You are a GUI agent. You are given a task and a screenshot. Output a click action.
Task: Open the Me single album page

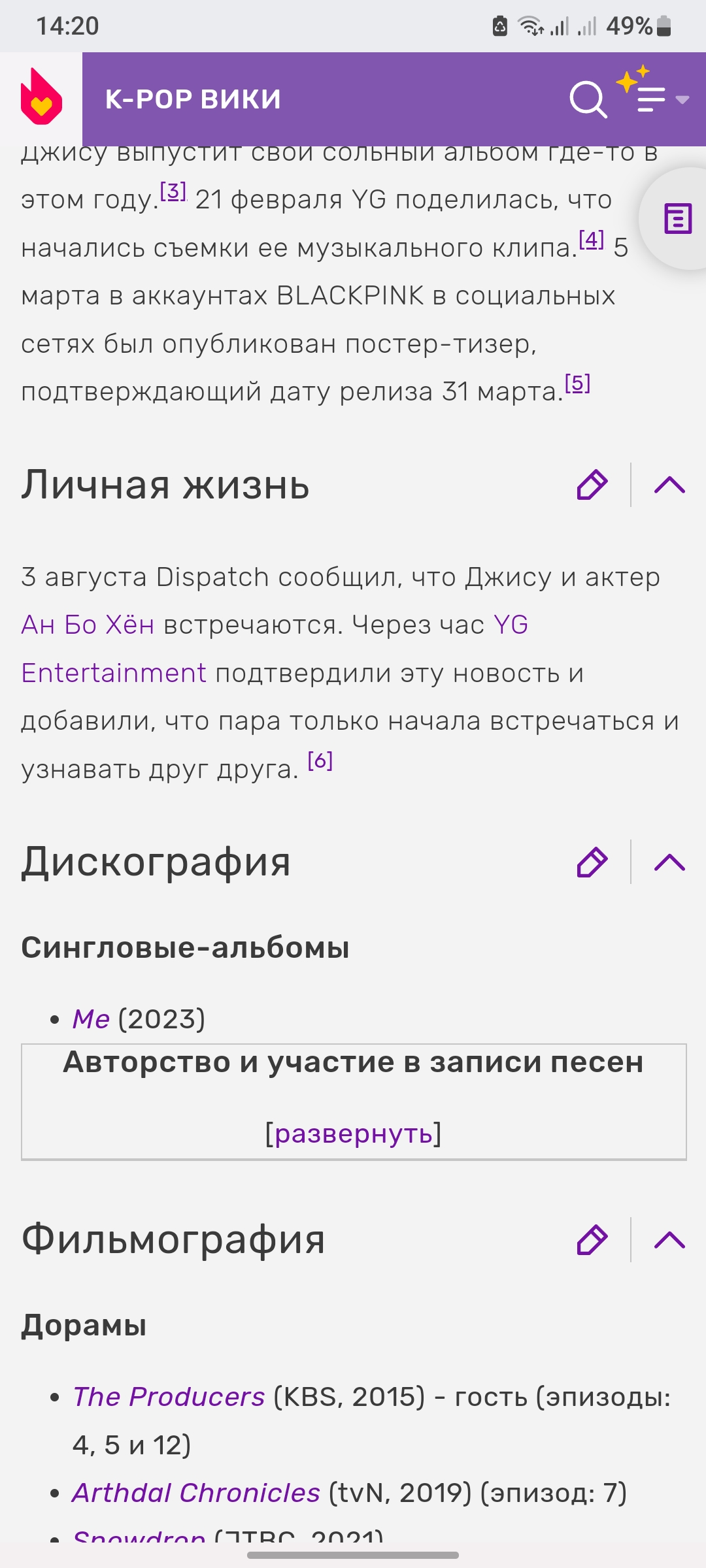point(91,1019)
